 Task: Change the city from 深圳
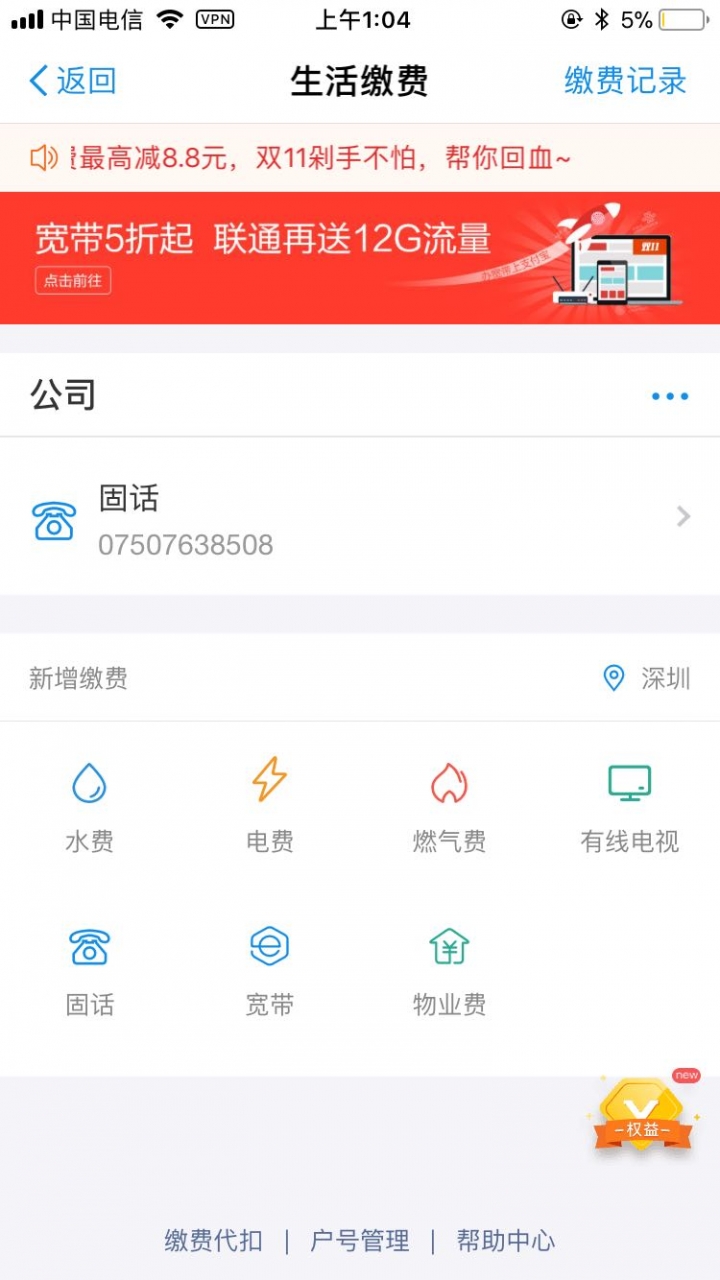click(648, 679)
